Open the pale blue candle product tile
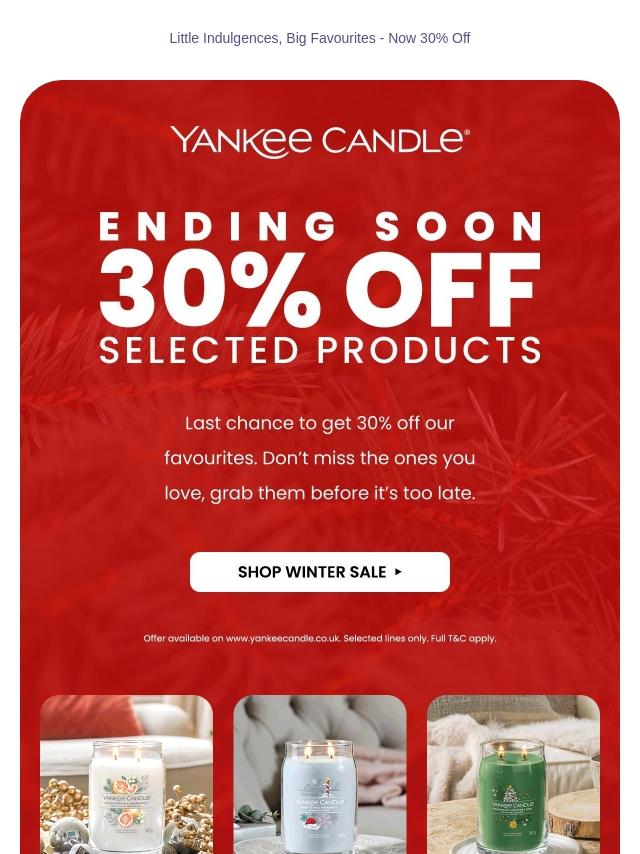Screen dimensions: 640x854 (x=320, y=774)
